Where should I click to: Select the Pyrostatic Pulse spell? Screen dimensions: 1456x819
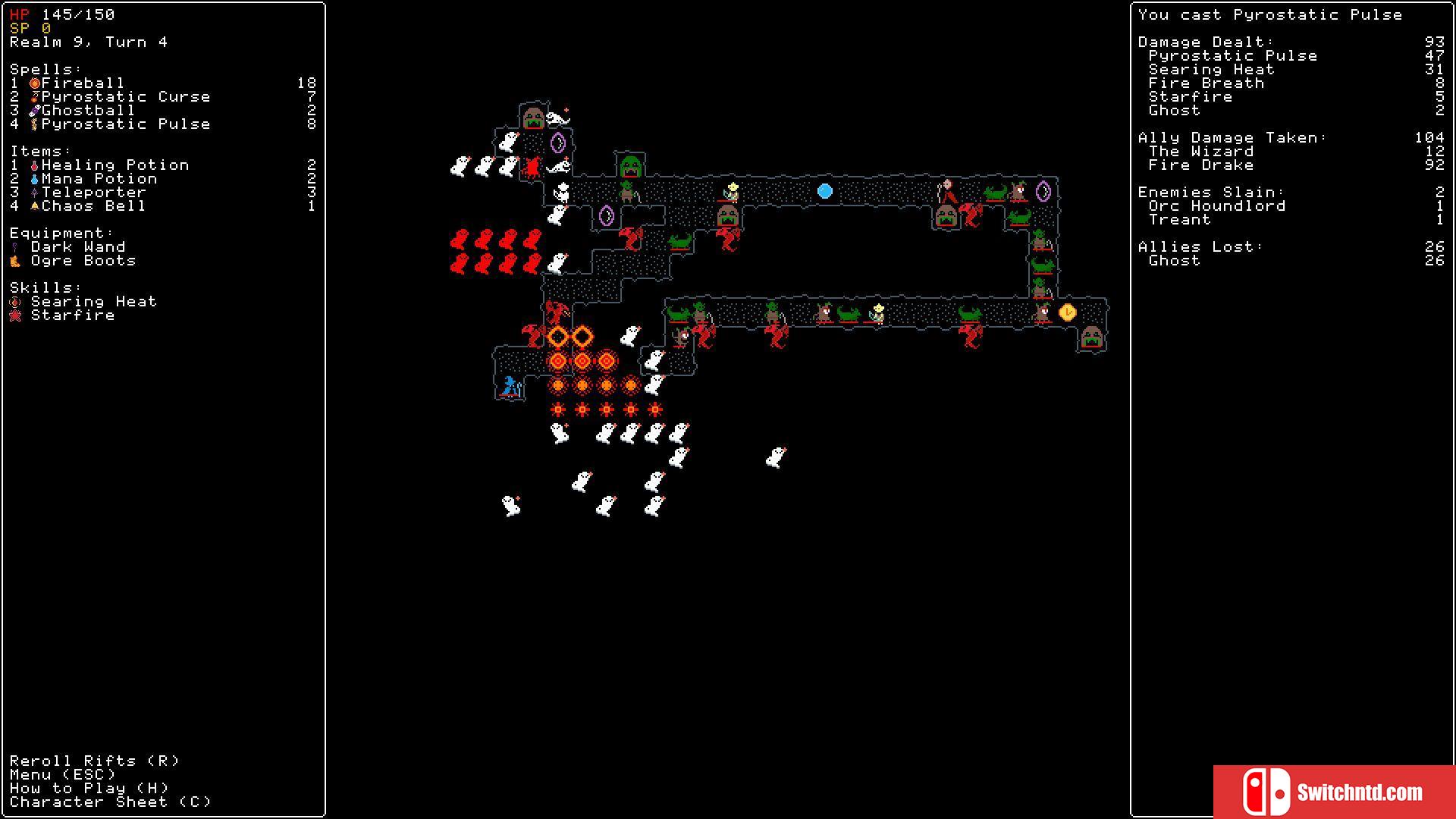125,124
